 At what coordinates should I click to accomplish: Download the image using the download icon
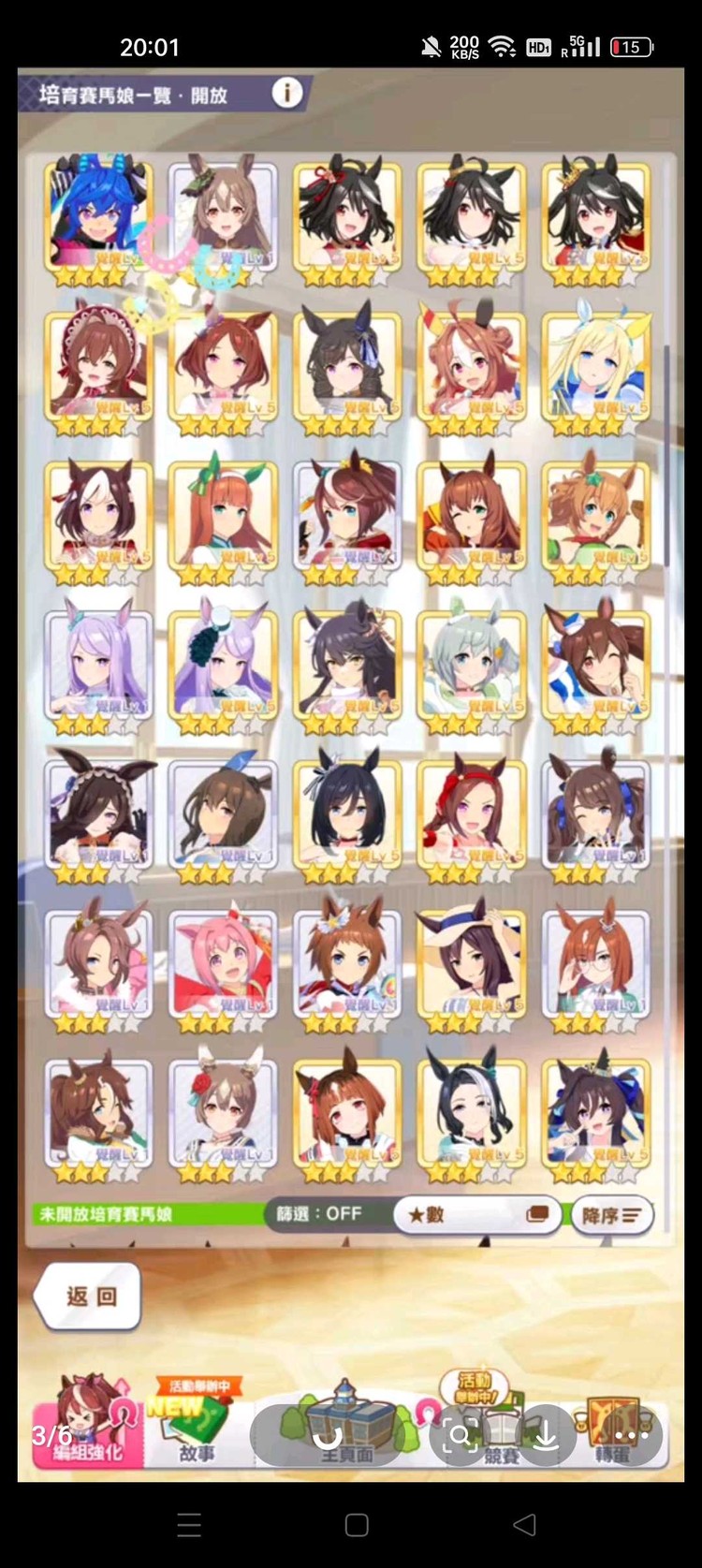point(546,1434)
